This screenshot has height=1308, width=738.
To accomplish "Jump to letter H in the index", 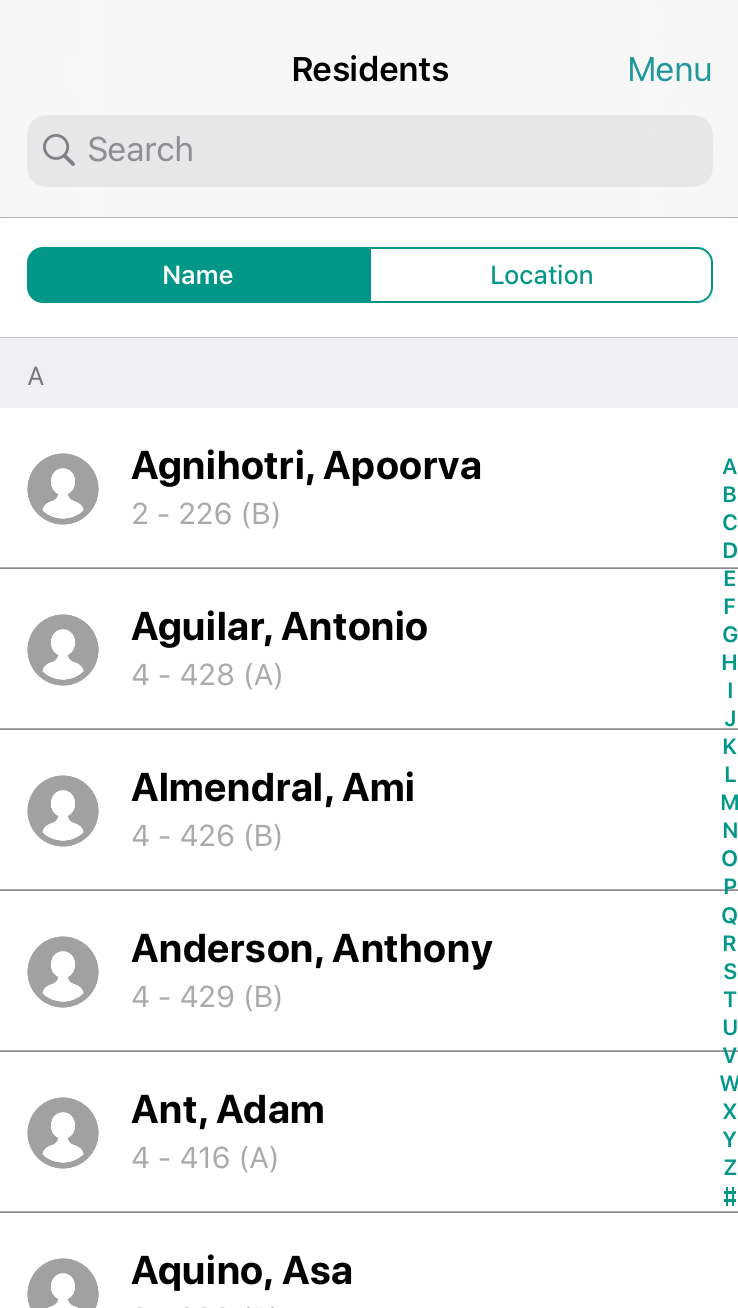I will tap(729, 662).
